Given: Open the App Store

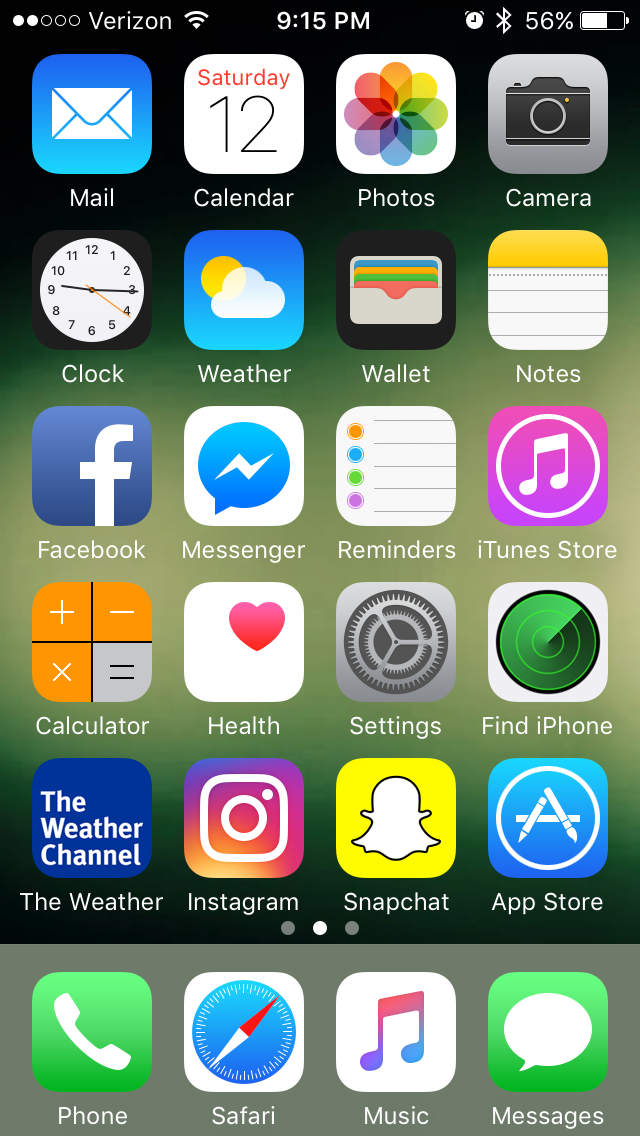Looking at the screenshot, I should tap(548, 818).
